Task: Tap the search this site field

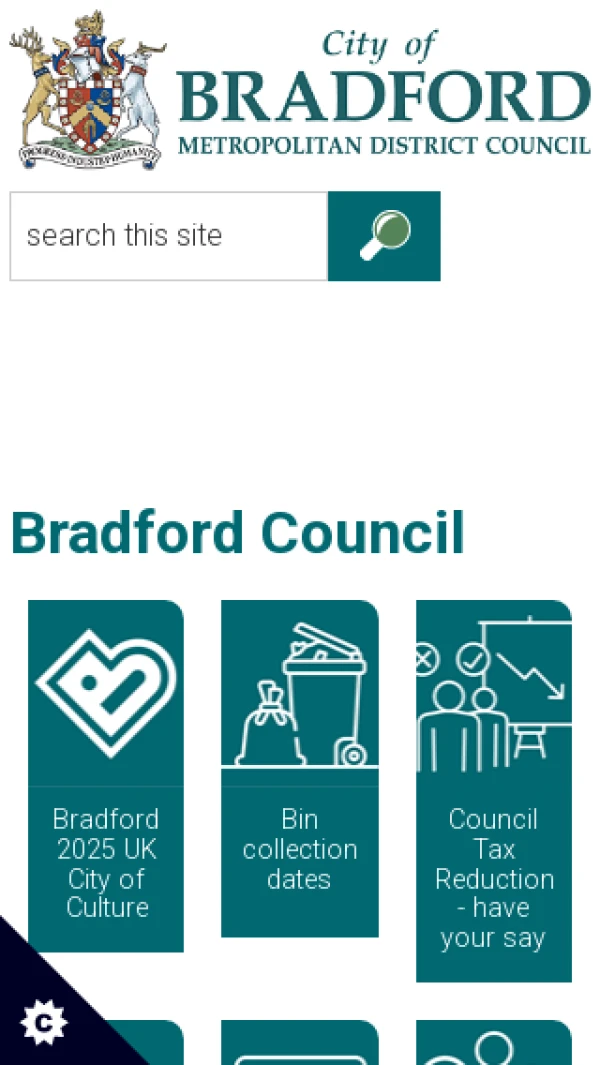Action: click(168, 236)
